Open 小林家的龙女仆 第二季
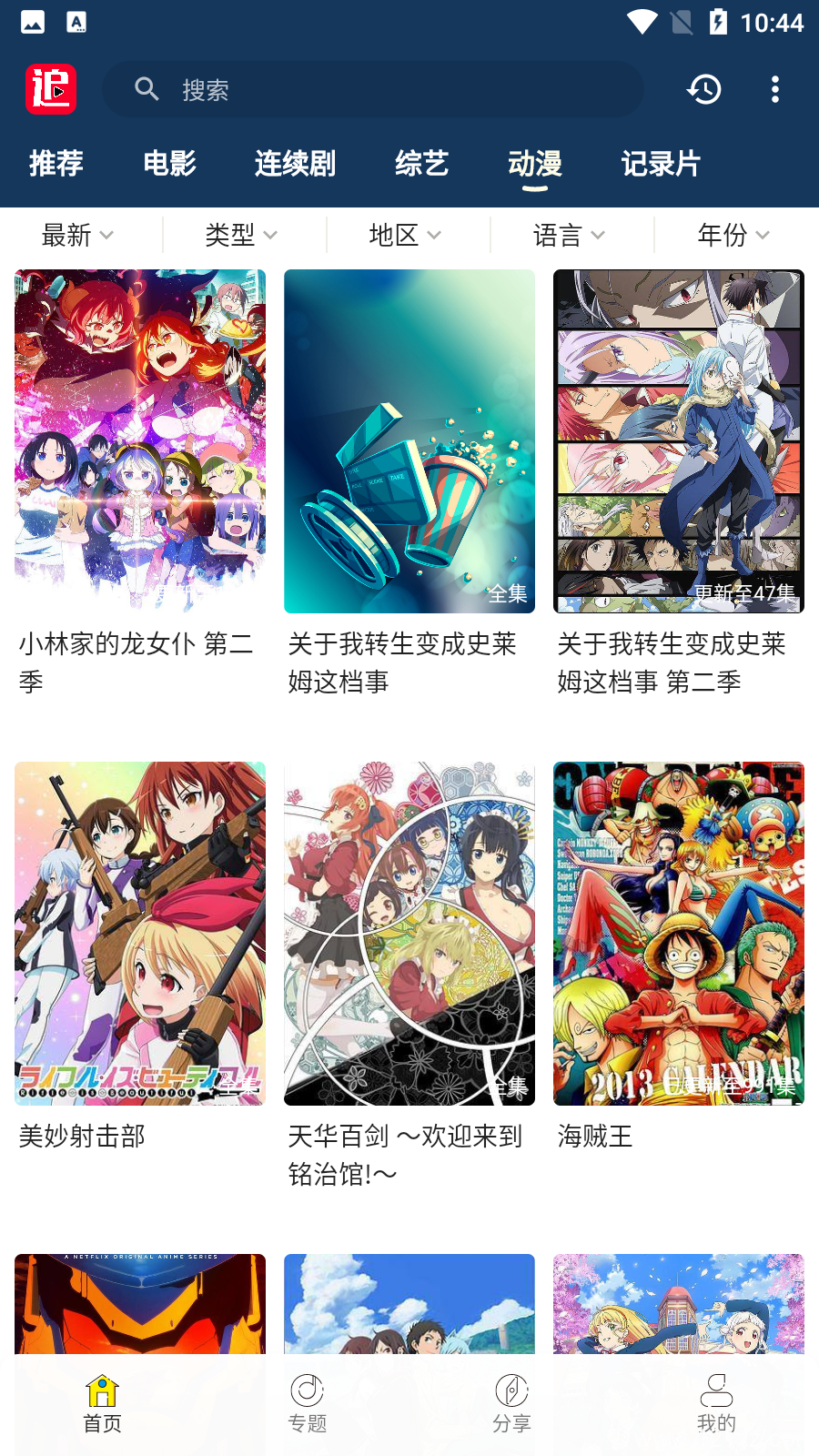This screenshot has height=1456, width=819. [x=140, y=484]
